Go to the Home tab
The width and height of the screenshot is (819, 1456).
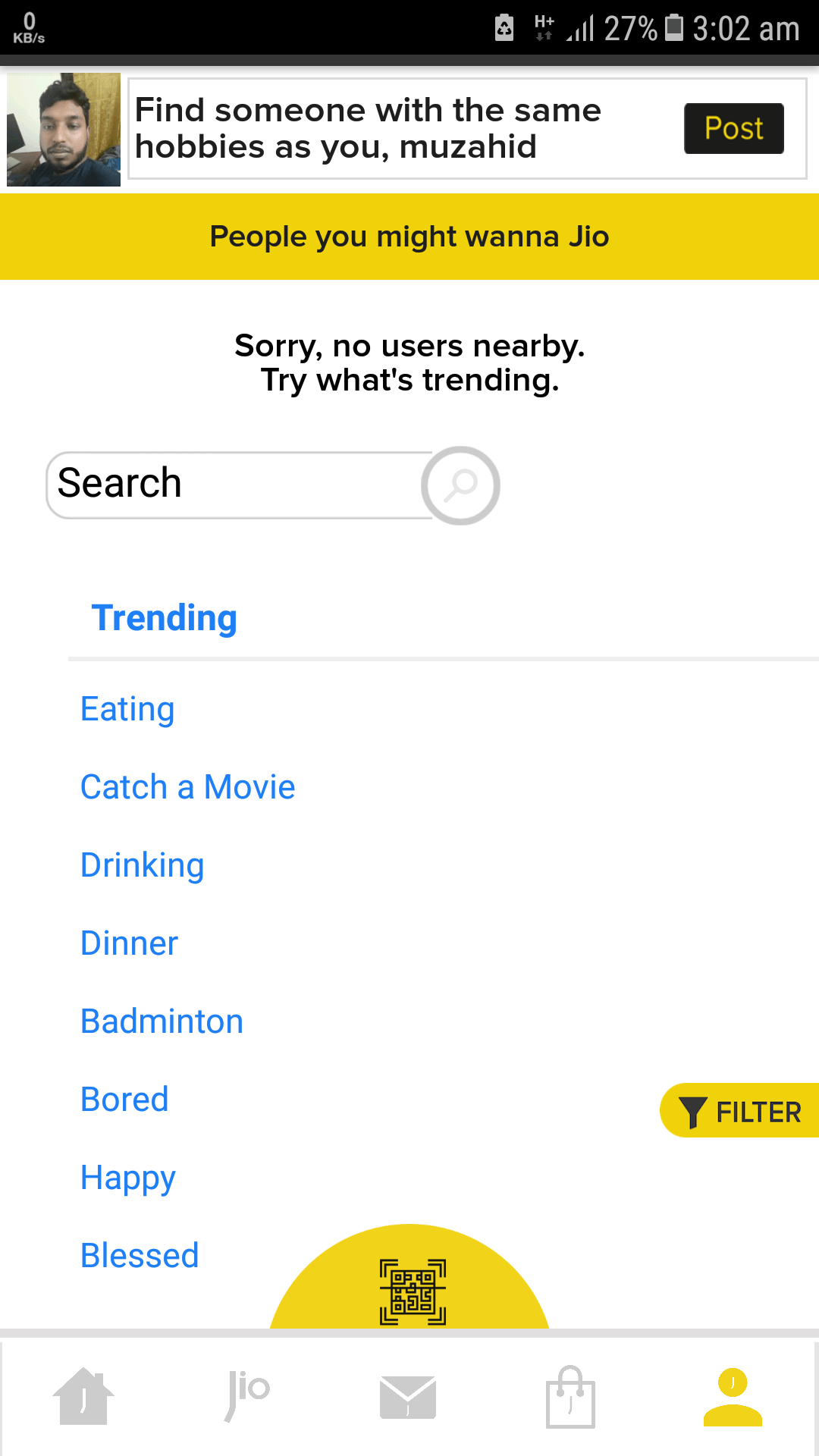(83, 1397)
